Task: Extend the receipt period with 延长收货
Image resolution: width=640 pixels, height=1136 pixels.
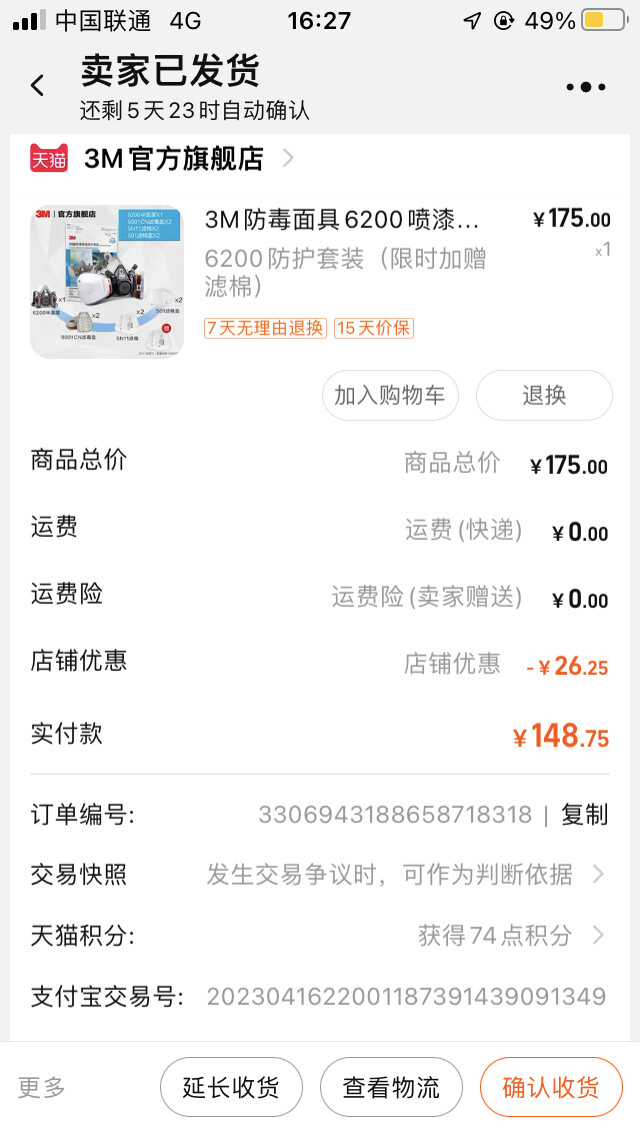Action: click(231, 1087)
